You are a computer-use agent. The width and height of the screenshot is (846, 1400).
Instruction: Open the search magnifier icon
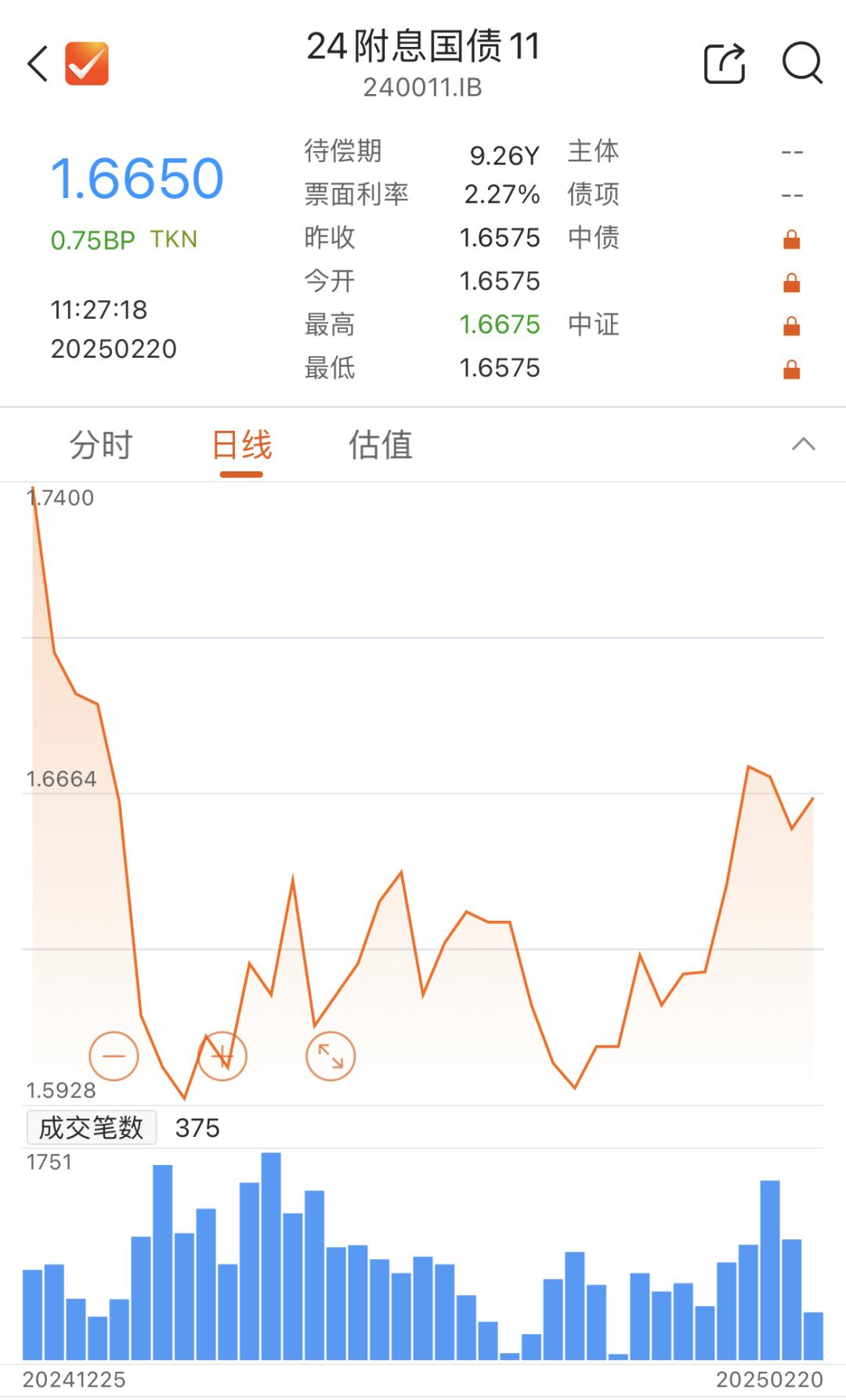tap(802, 63)
